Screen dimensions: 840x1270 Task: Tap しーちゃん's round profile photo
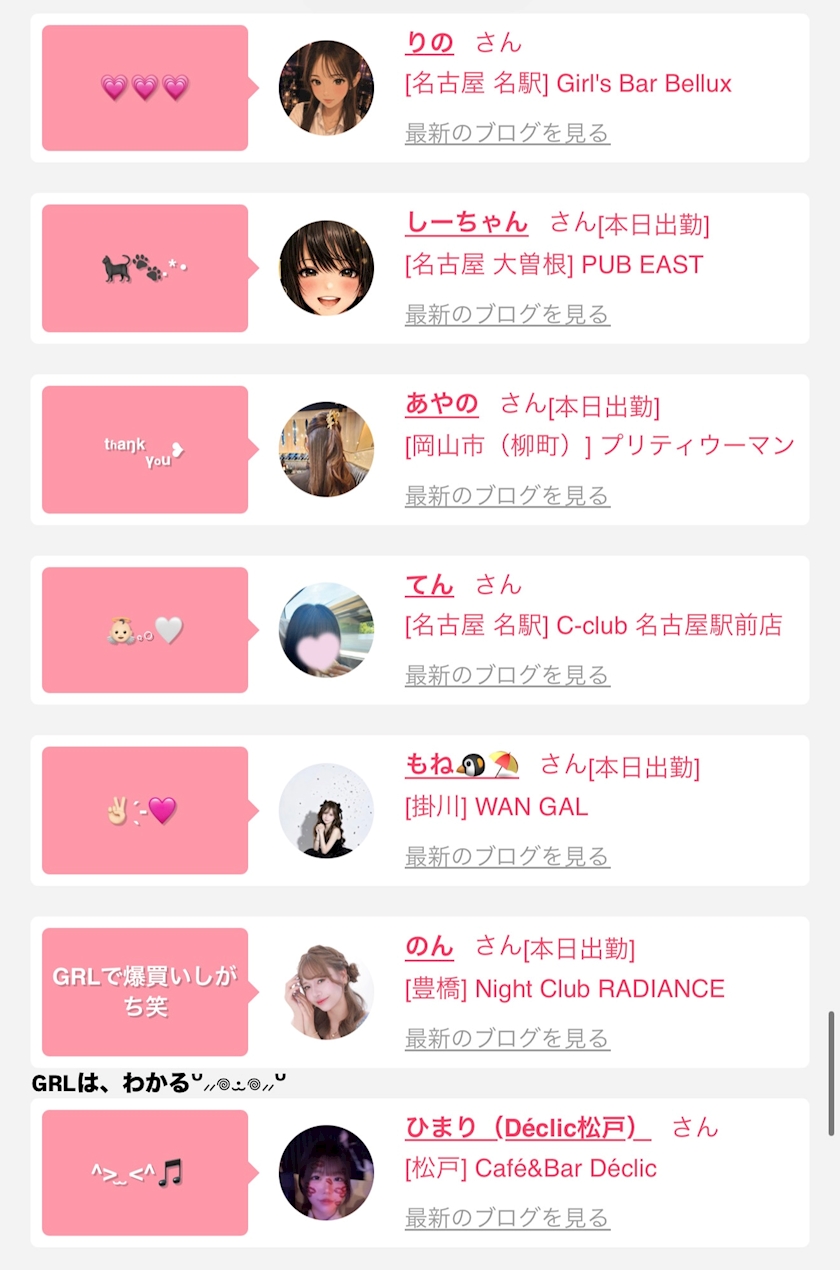pyautogui.click(x=326, y=268)
